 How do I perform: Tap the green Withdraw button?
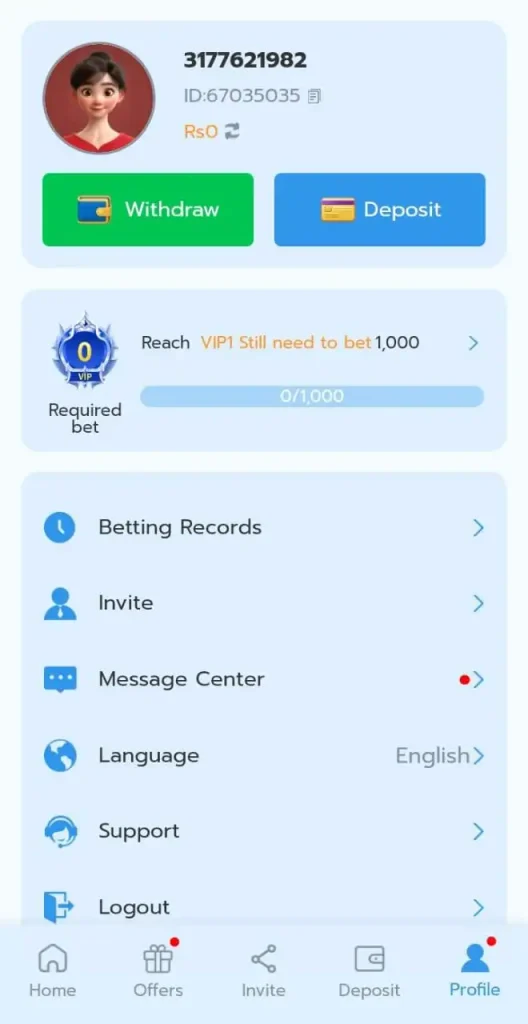(148, 210)
